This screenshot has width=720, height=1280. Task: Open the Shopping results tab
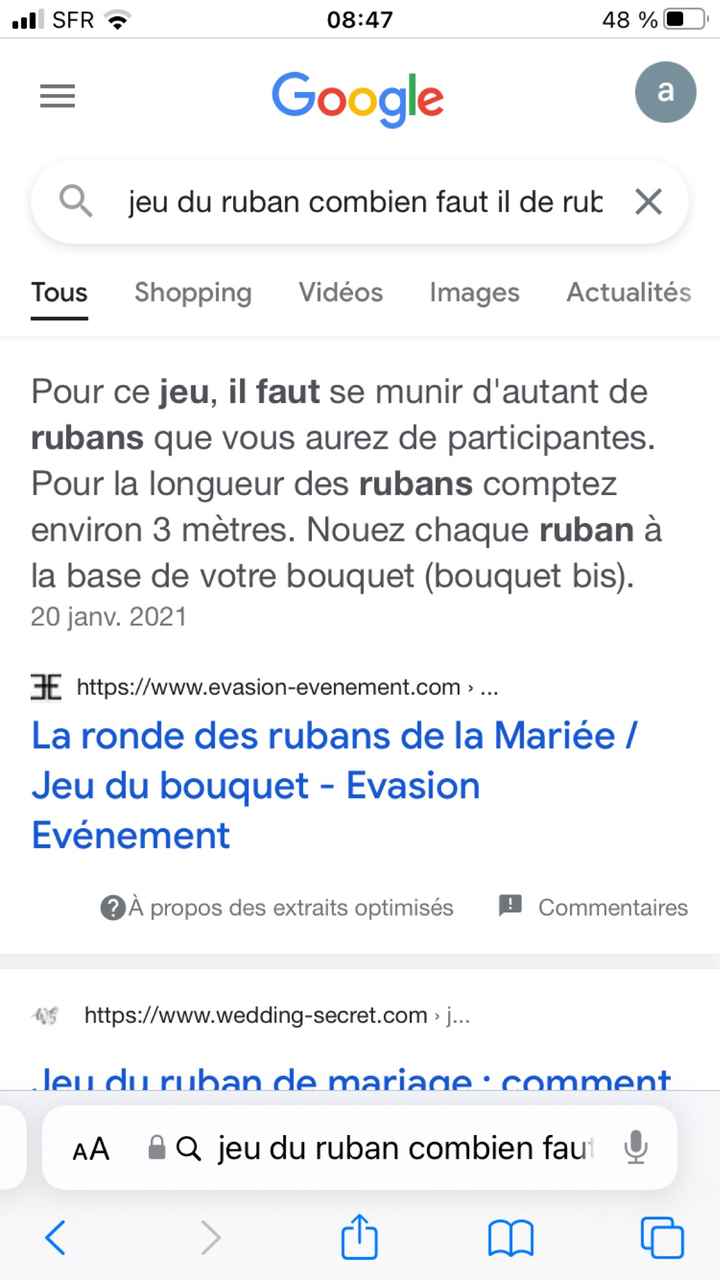(x=192, y=292)
